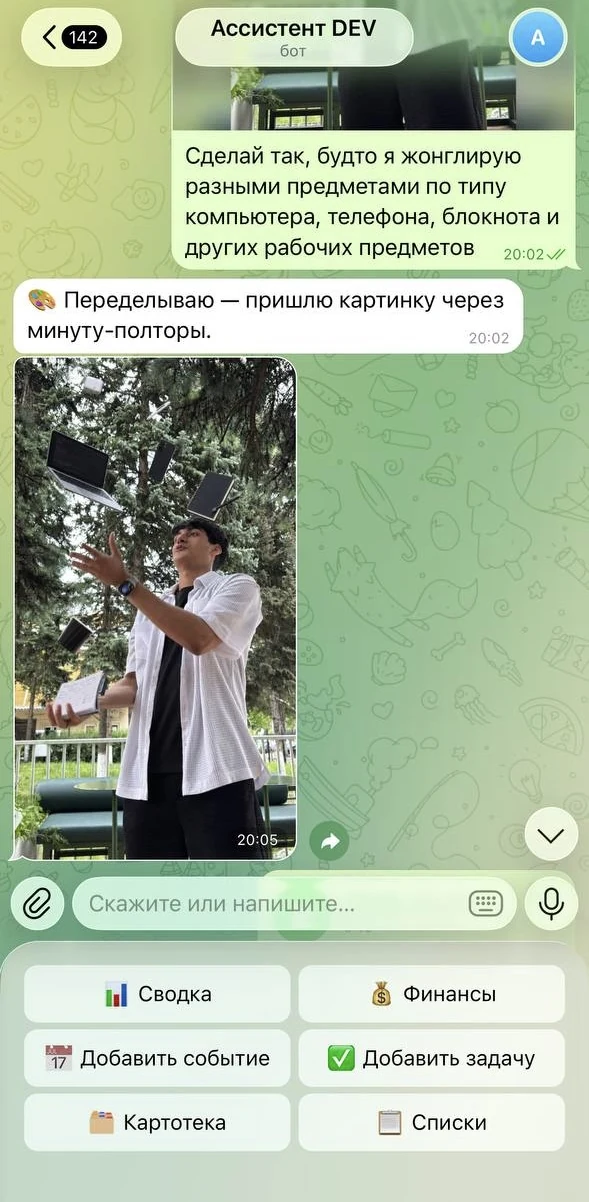
Task: Forward the juggling photo with the share arrow
Action: (x=329, y=842)
